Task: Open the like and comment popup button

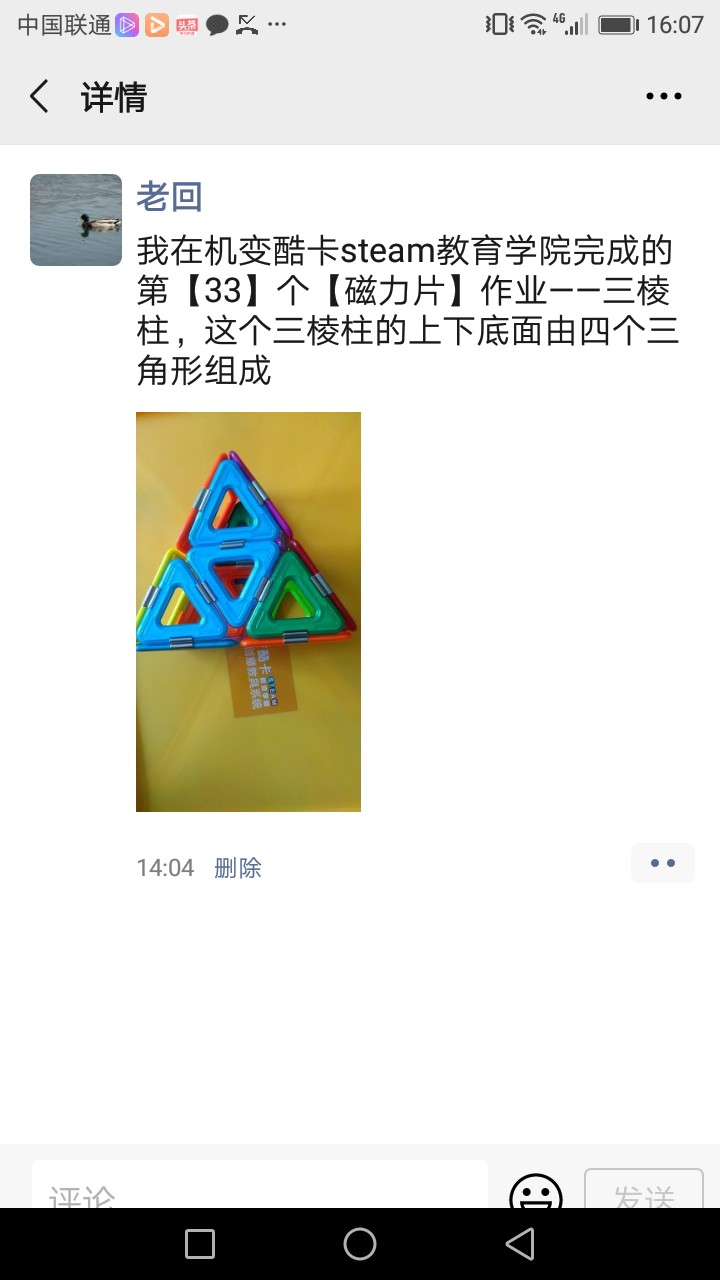Action: [x=662, y=863]
